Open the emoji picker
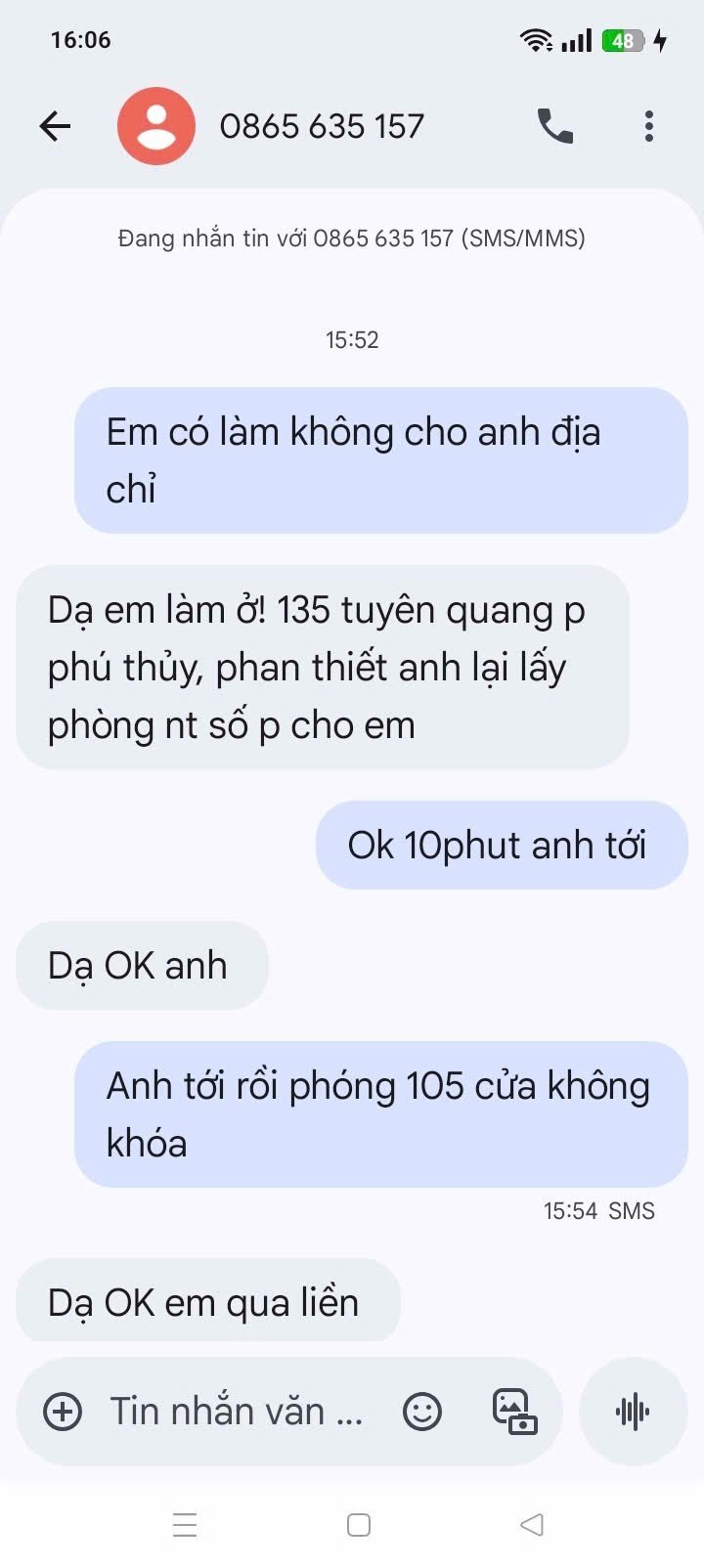The height and width of the screenshot is (1568, 704). pos(422,1412)
